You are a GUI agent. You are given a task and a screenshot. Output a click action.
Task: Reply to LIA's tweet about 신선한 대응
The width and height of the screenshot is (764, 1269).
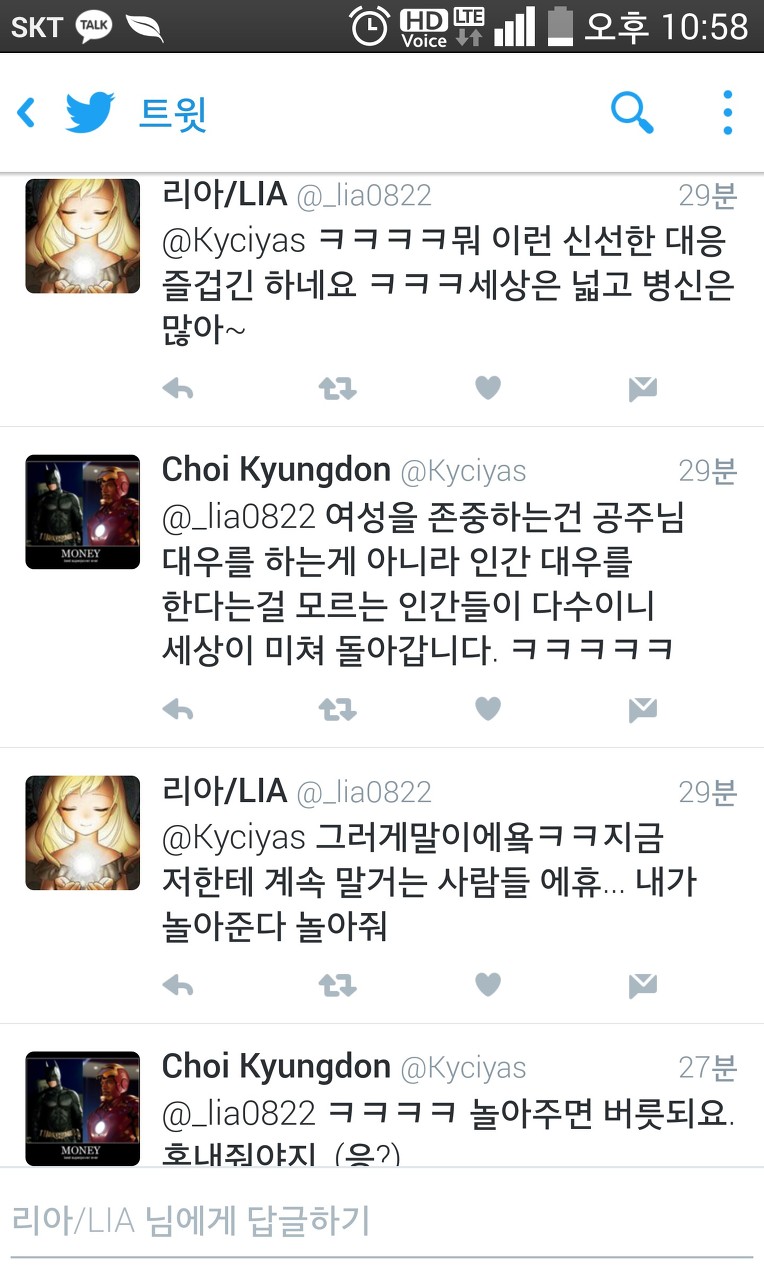tap(178, 389)
